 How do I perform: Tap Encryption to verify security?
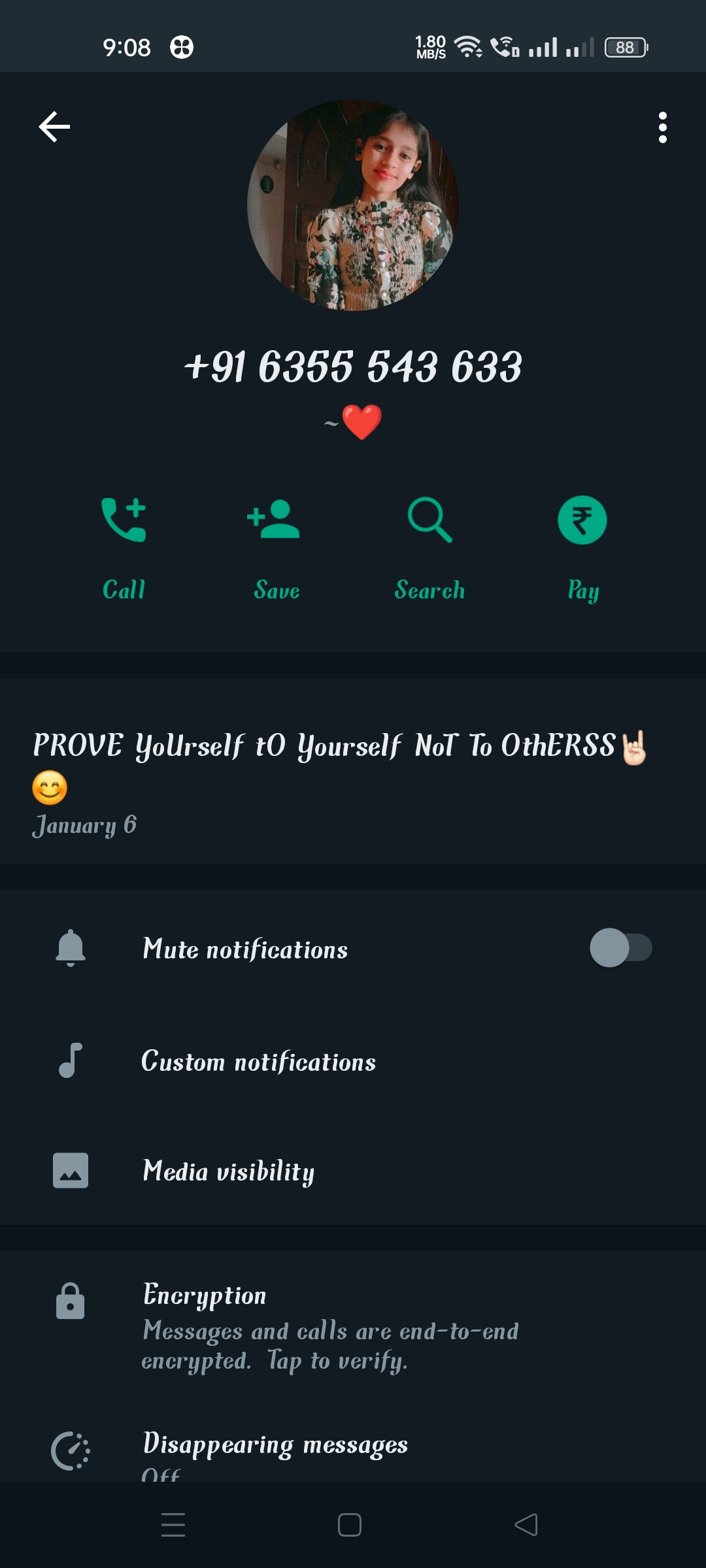[330, 1326]
